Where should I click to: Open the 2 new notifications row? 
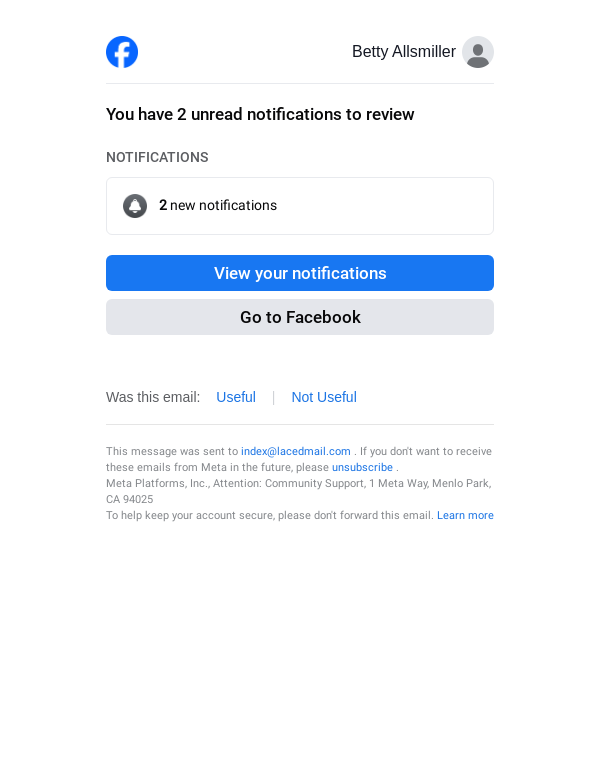(300, 206)
